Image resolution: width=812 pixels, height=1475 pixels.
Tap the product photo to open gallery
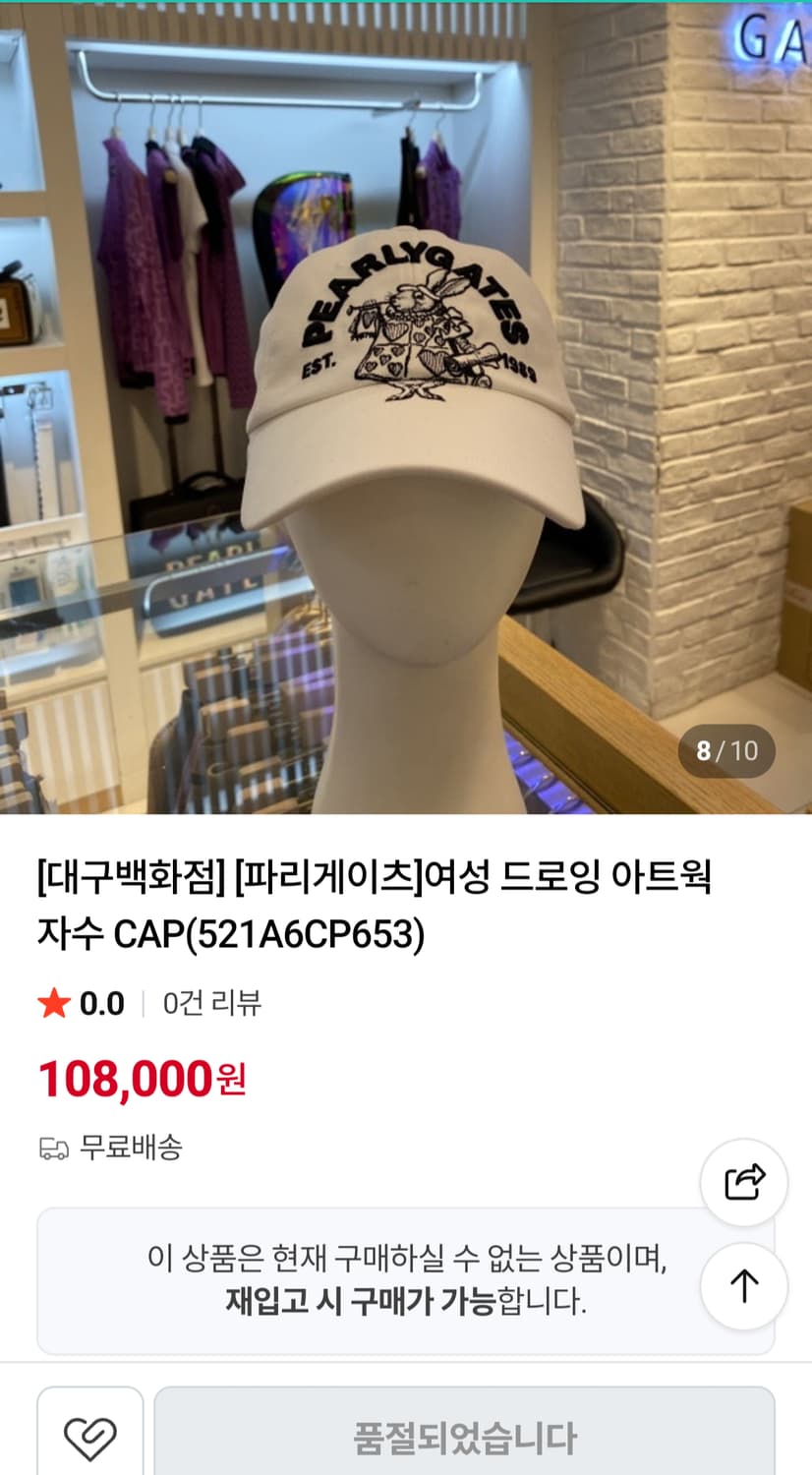tap(406, 413)
